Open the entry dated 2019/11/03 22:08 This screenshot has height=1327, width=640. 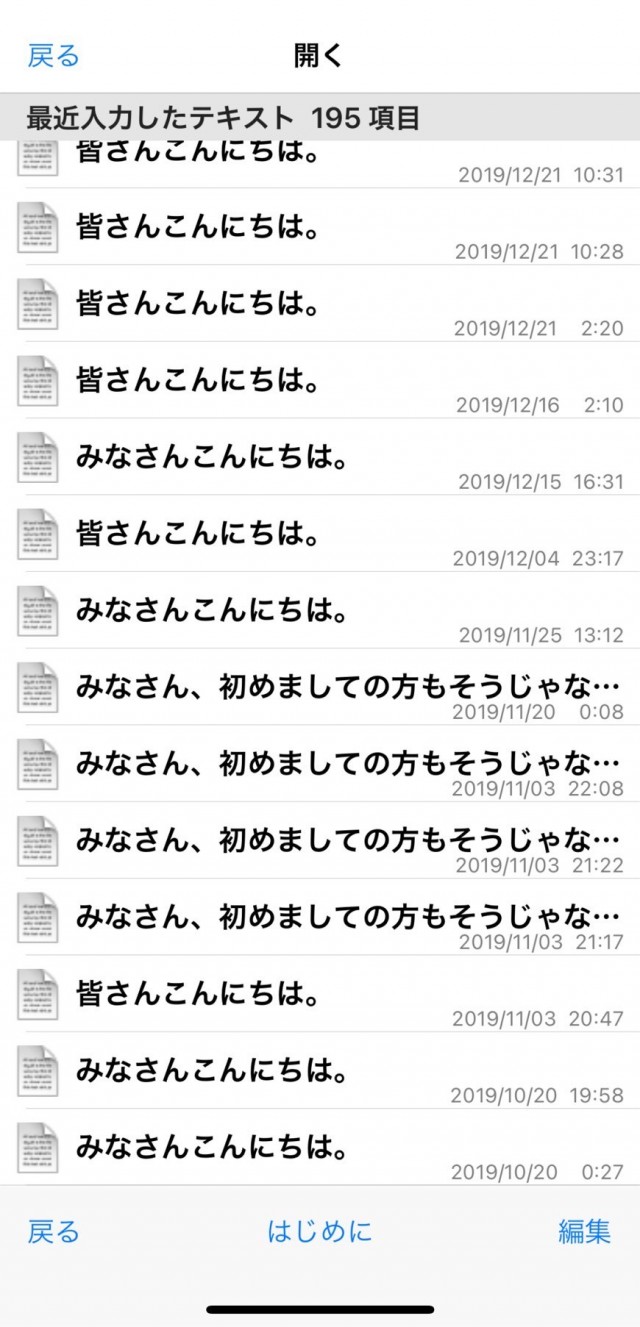click(x=320, y=765)
